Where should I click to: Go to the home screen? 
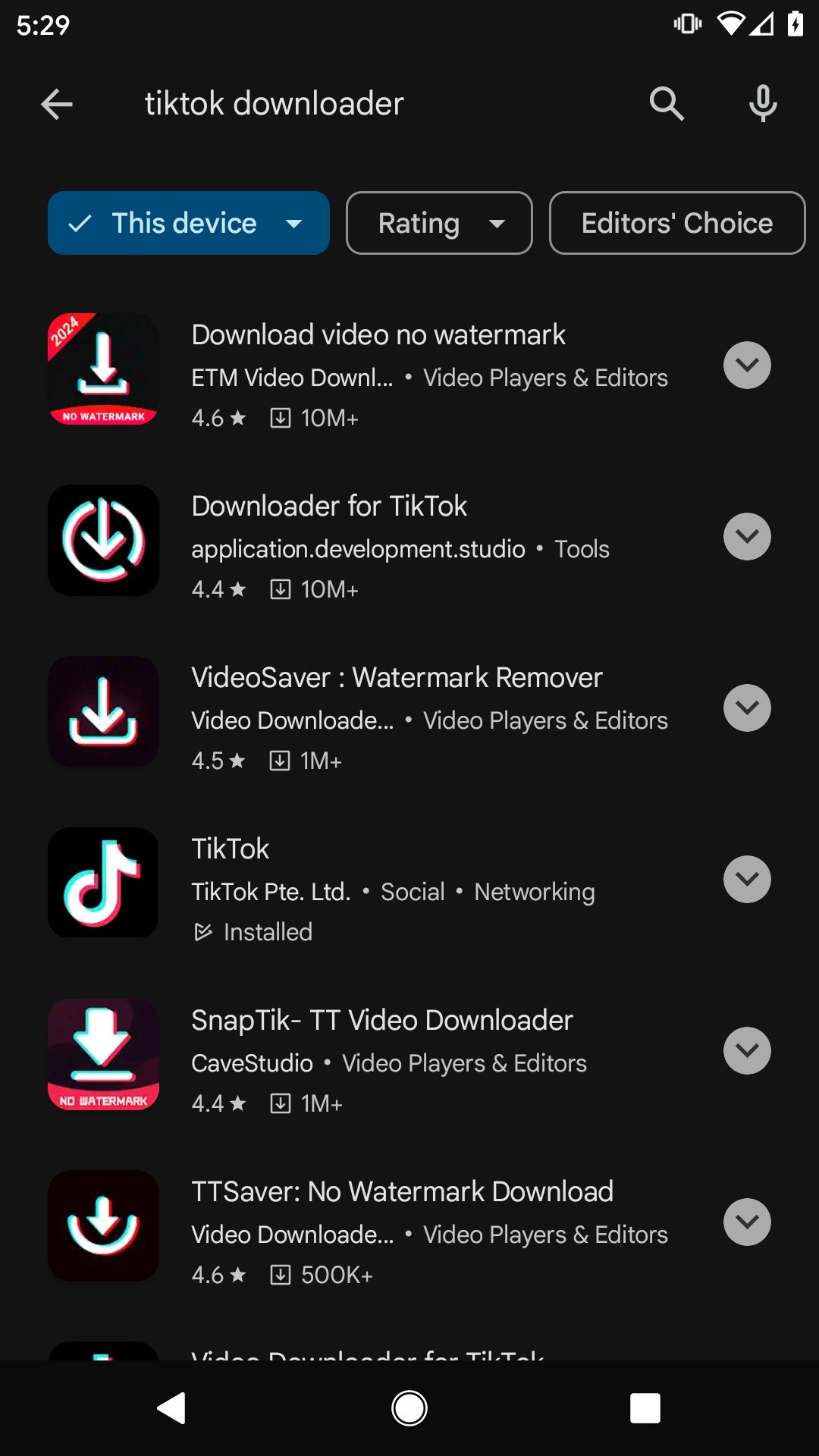(x=409, y=1409)
